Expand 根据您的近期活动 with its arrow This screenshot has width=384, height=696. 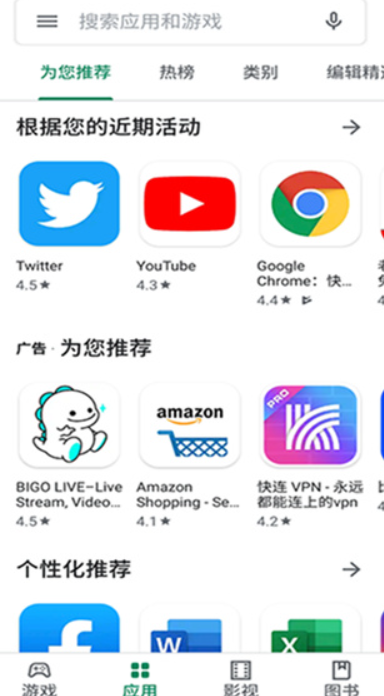pos(351,128)
